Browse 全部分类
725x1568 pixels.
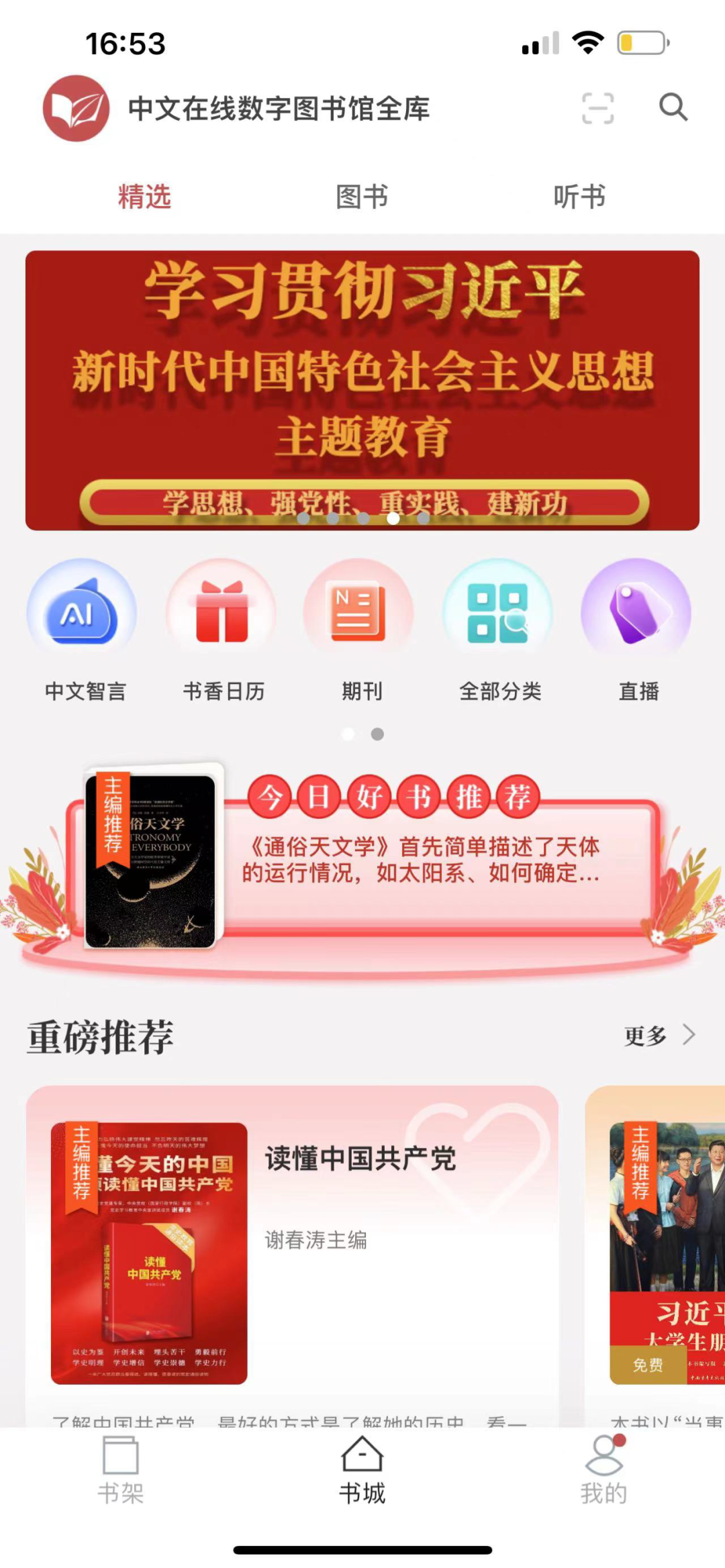click(499, 630)
